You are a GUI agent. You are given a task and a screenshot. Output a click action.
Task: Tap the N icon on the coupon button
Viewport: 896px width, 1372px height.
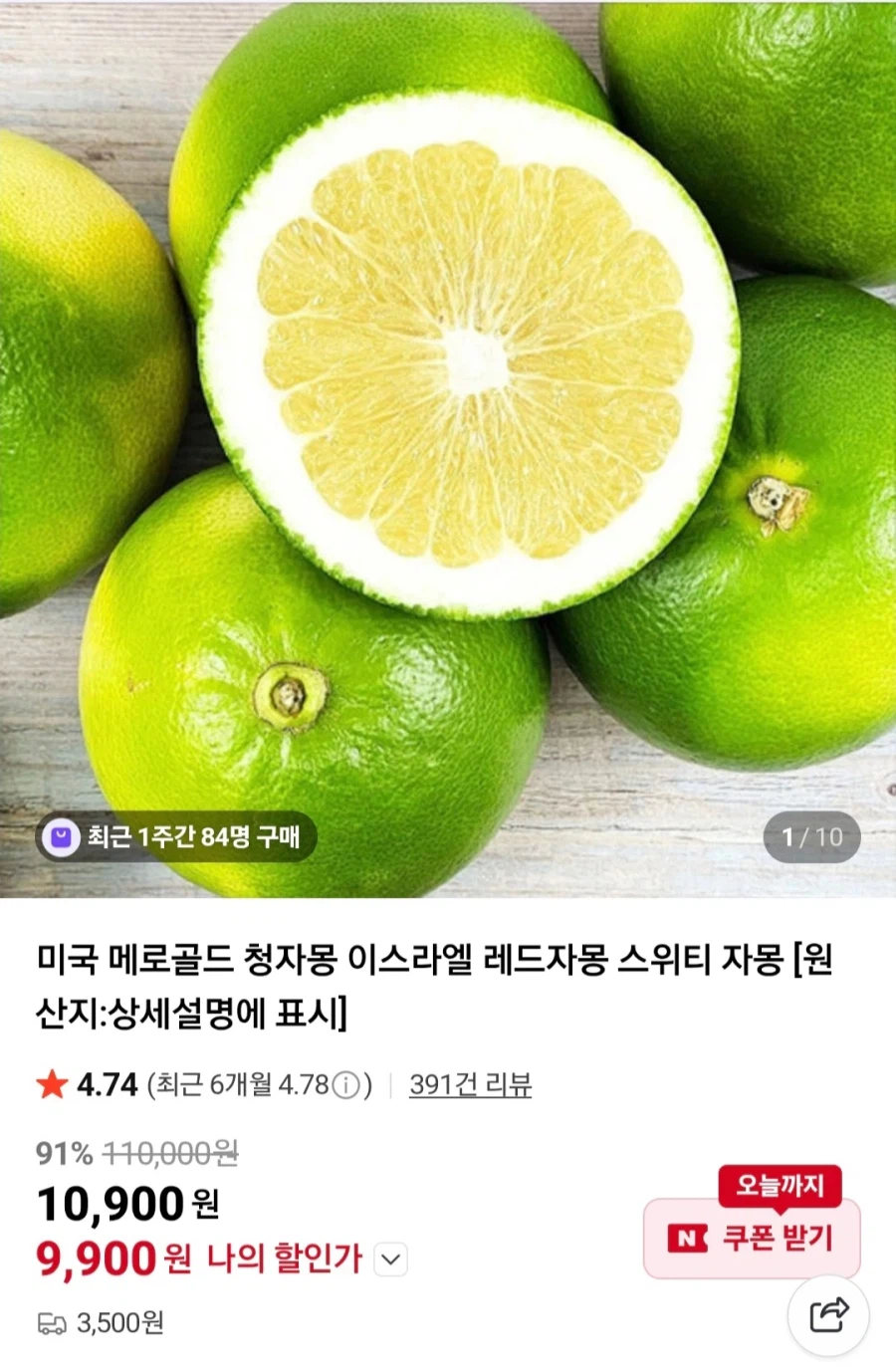click(x=689, y=1238)
